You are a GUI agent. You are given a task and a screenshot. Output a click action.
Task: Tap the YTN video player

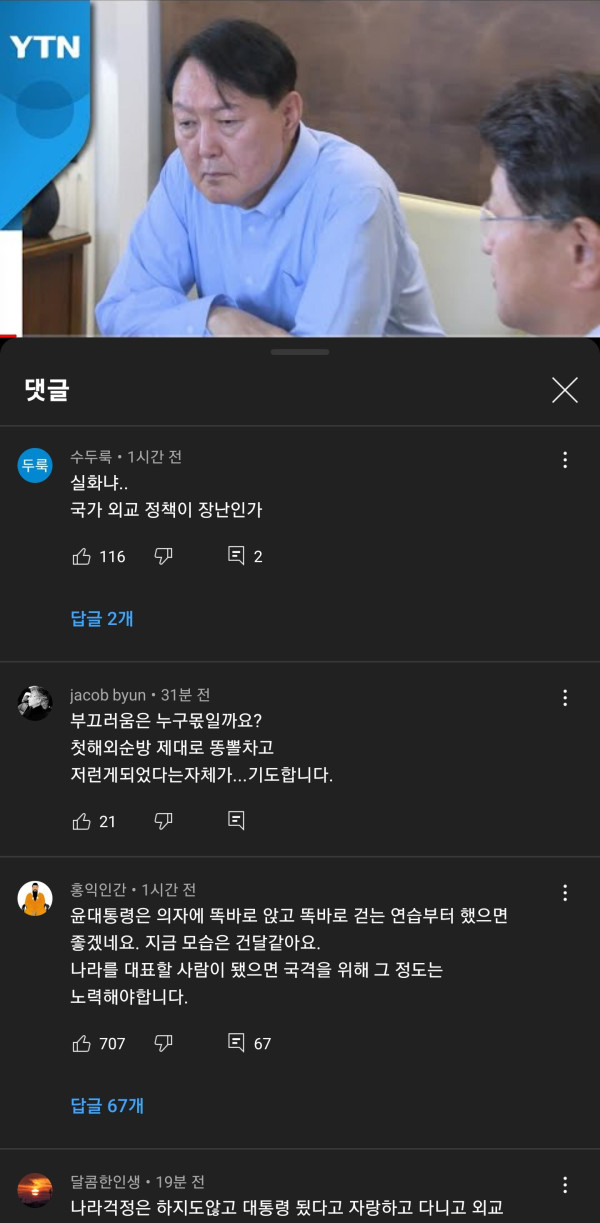(300, 168)
